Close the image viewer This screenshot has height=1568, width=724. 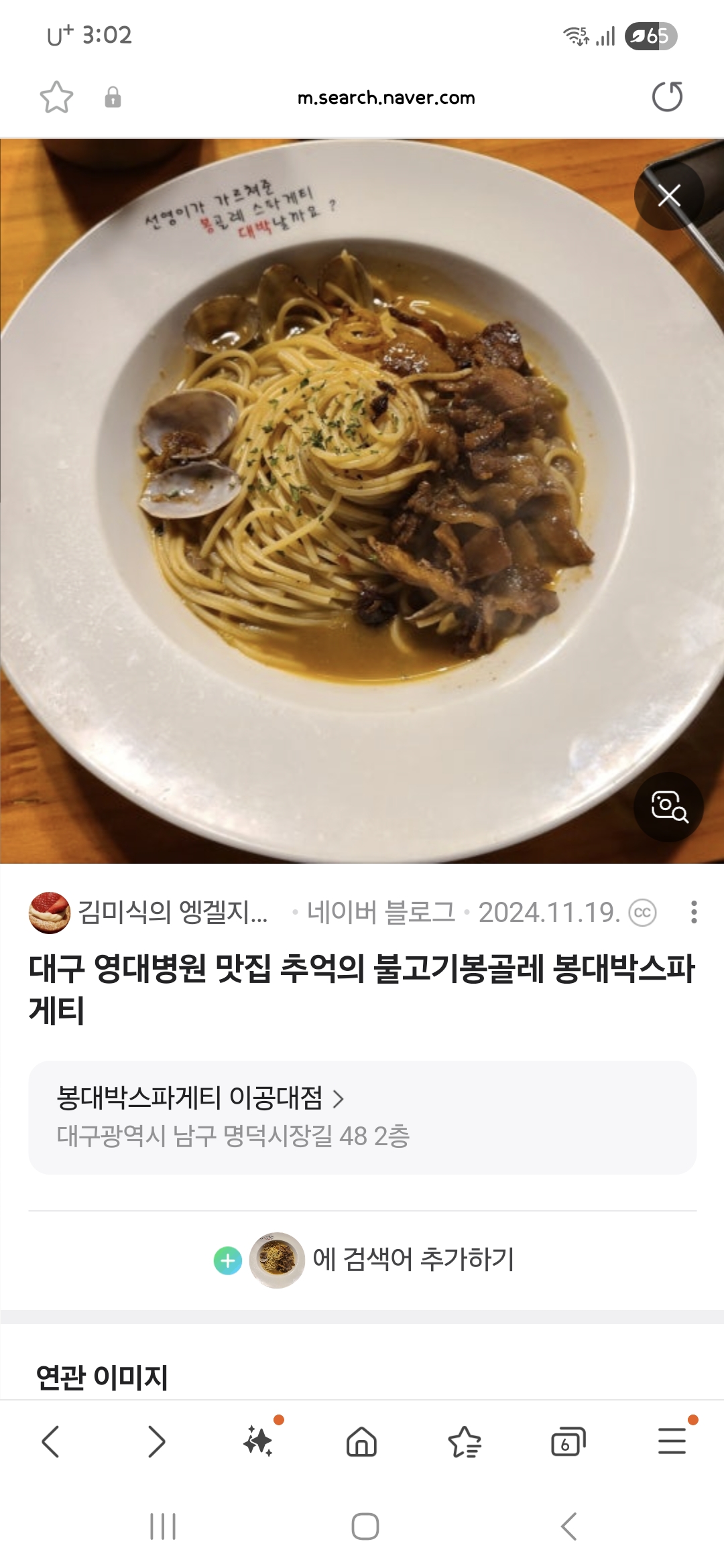click(x=669, y=196)
